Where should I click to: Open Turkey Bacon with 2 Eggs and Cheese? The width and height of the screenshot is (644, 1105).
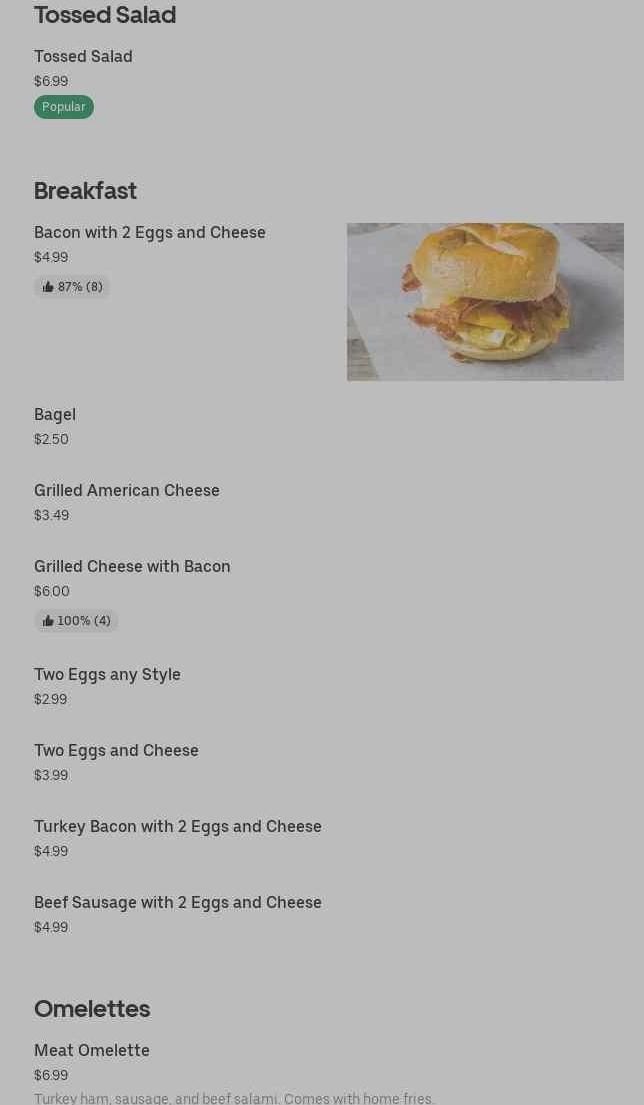178,827
